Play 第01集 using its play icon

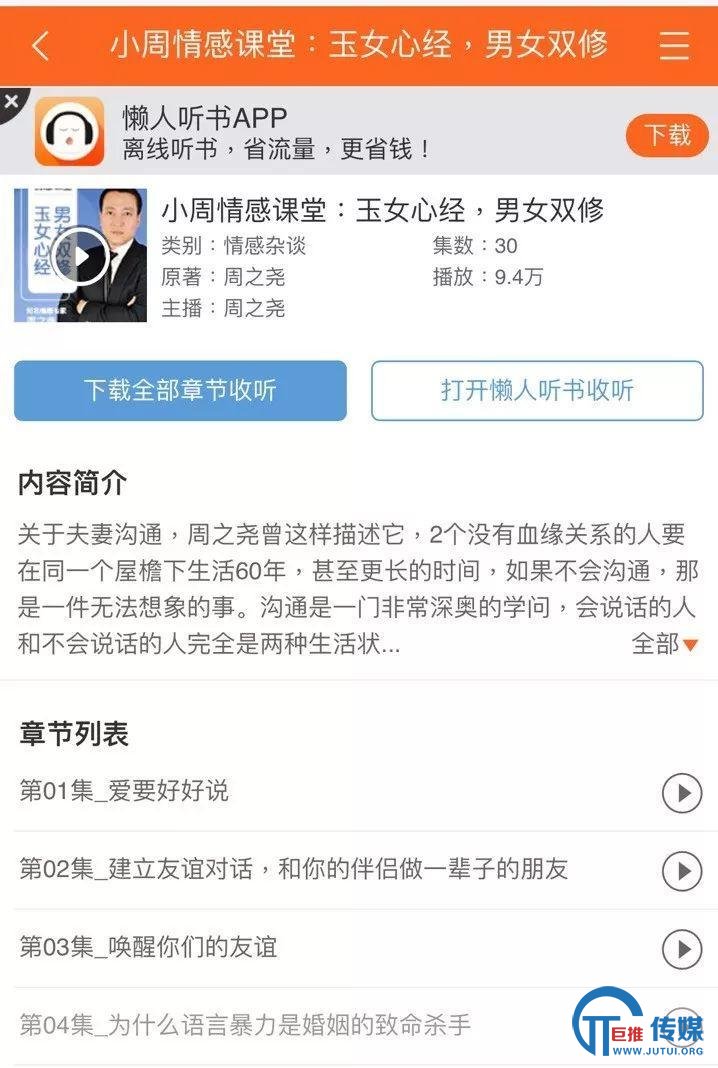point(682,794)
